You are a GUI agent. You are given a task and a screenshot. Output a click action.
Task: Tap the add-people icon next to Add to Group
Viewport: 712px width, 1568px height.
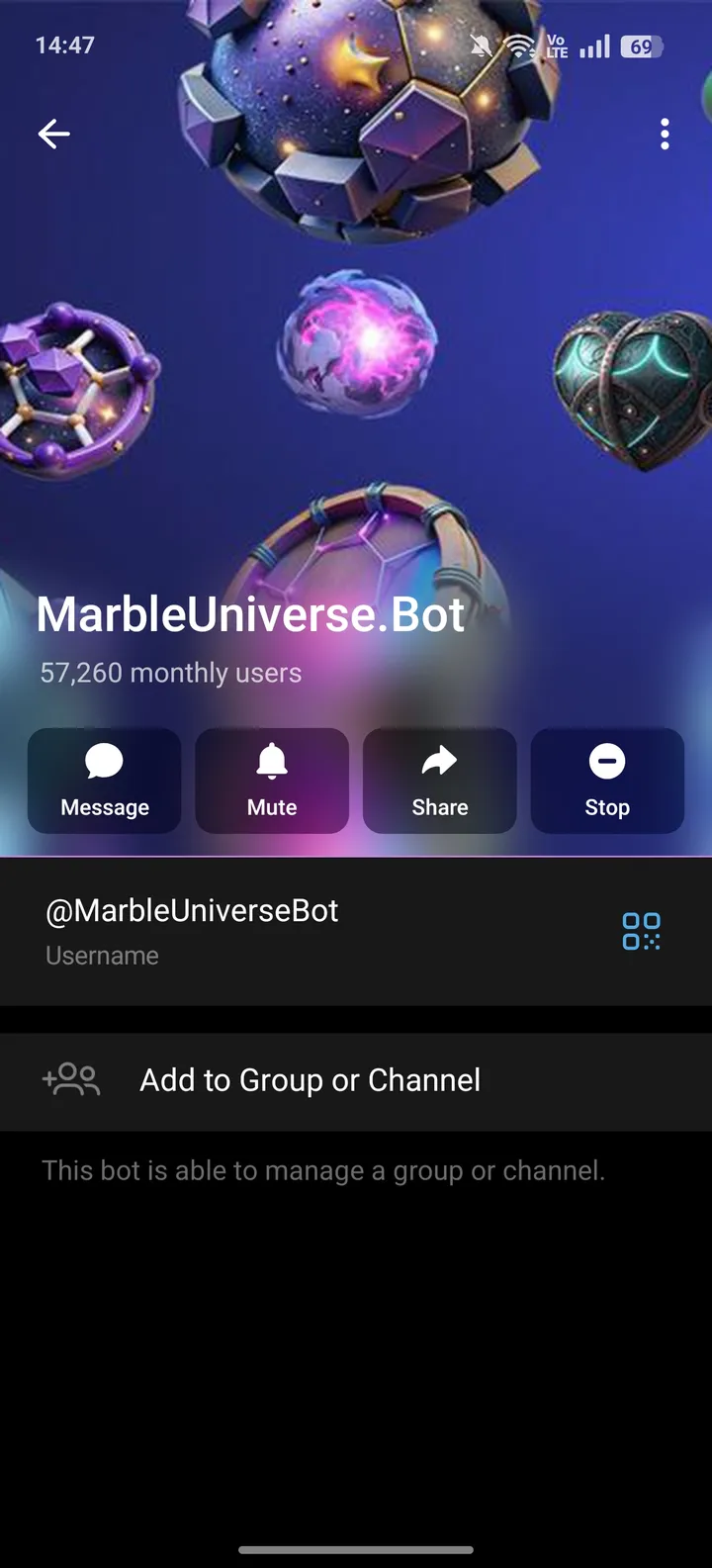[71, 1079]
